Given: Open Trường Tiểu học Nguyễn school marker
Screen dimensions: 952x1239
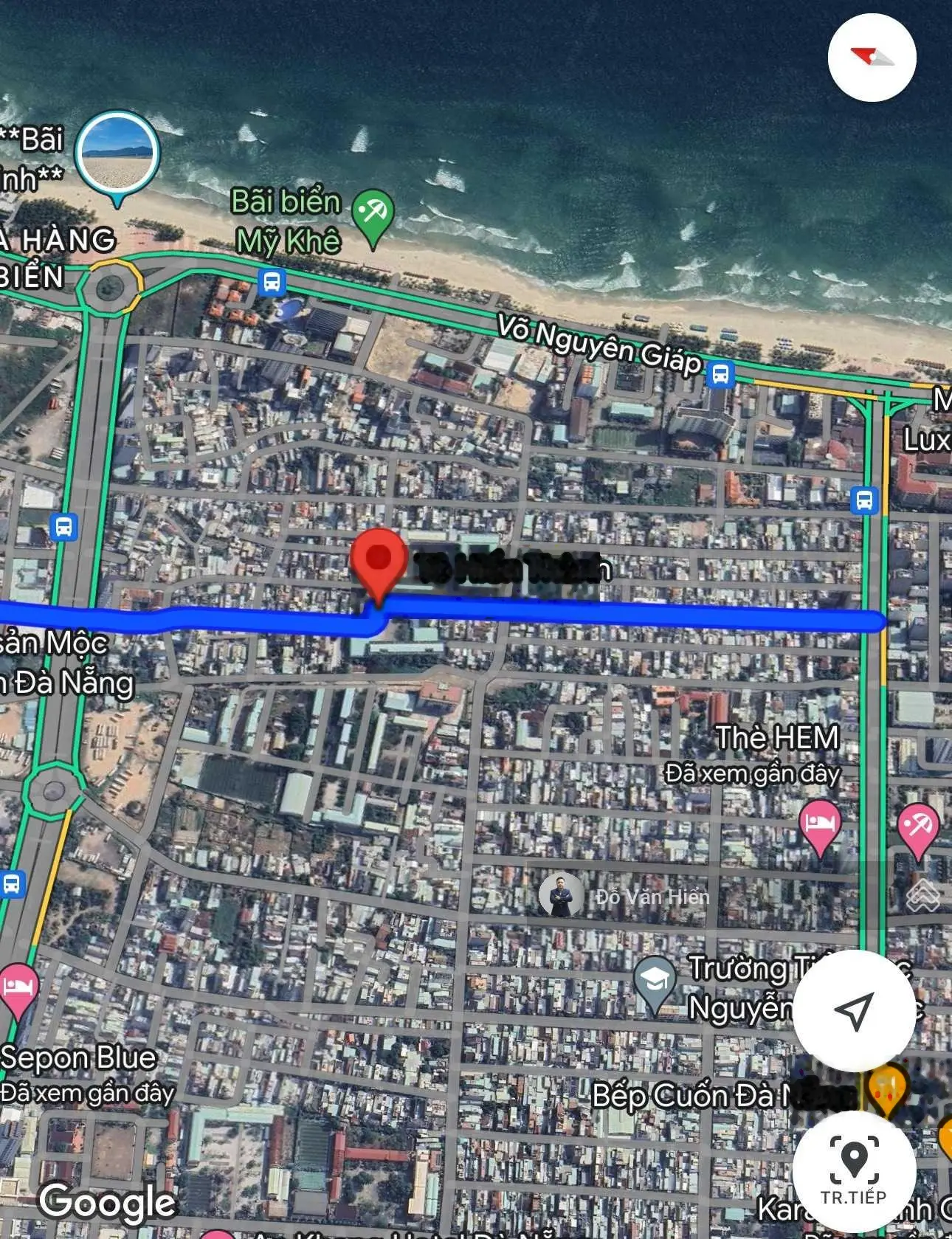Looking at the screenshot, I should click(654, 981).
